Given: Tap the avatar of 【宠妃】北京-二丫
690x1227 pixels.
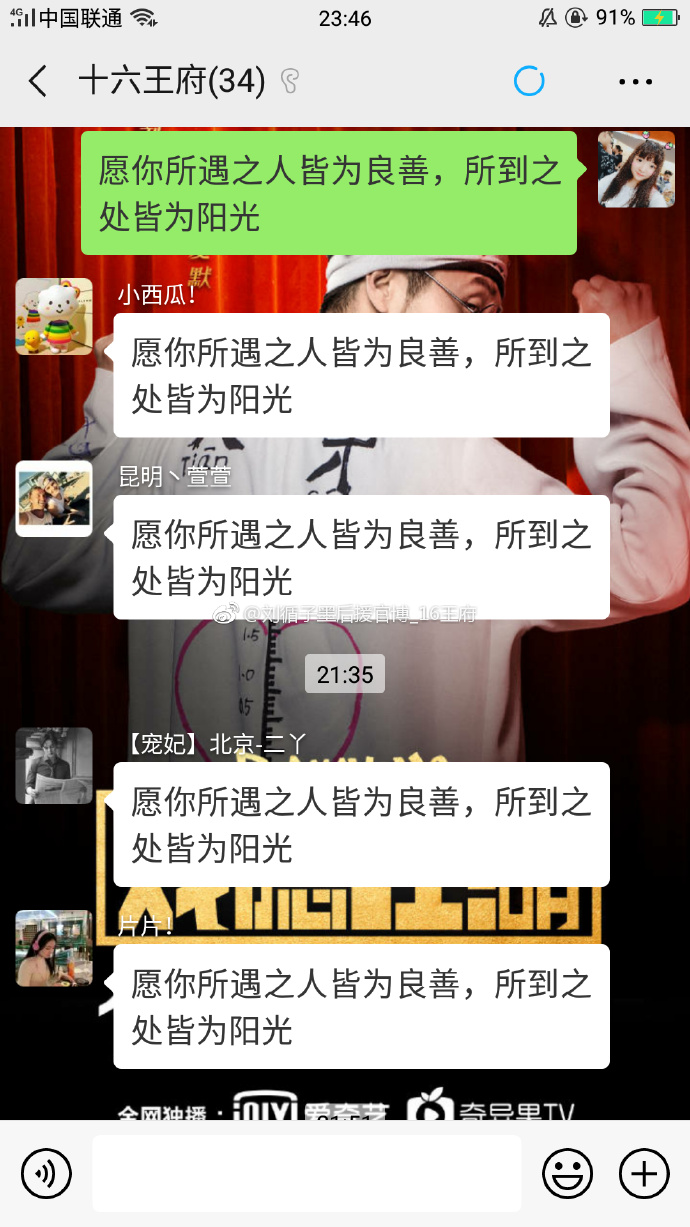Looking at the screenshot, I should point(54,766).
